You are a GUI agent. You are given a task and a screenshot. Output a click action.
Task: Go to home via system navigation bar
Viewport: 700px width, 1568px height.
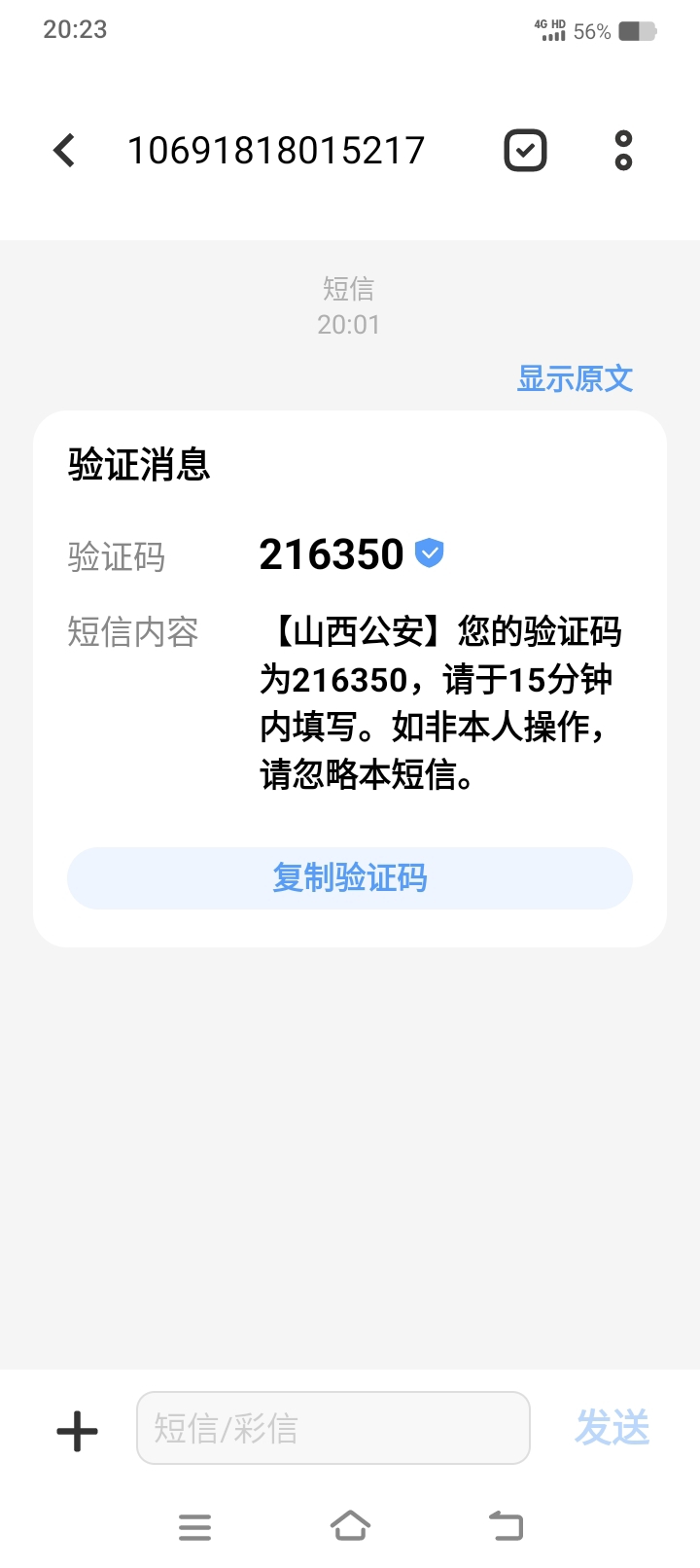(350, 1526)
